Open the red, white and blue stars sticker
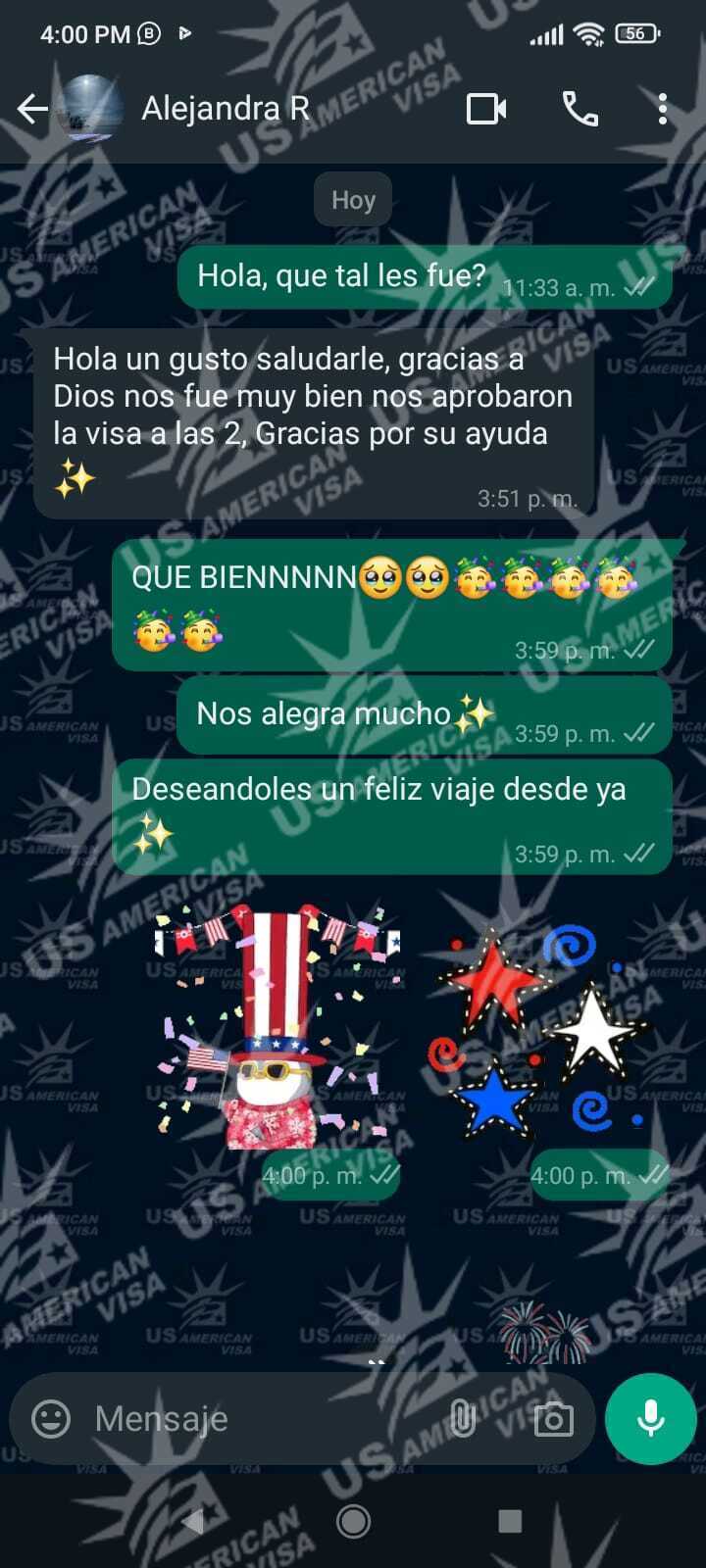 [x=541, y=1034]
